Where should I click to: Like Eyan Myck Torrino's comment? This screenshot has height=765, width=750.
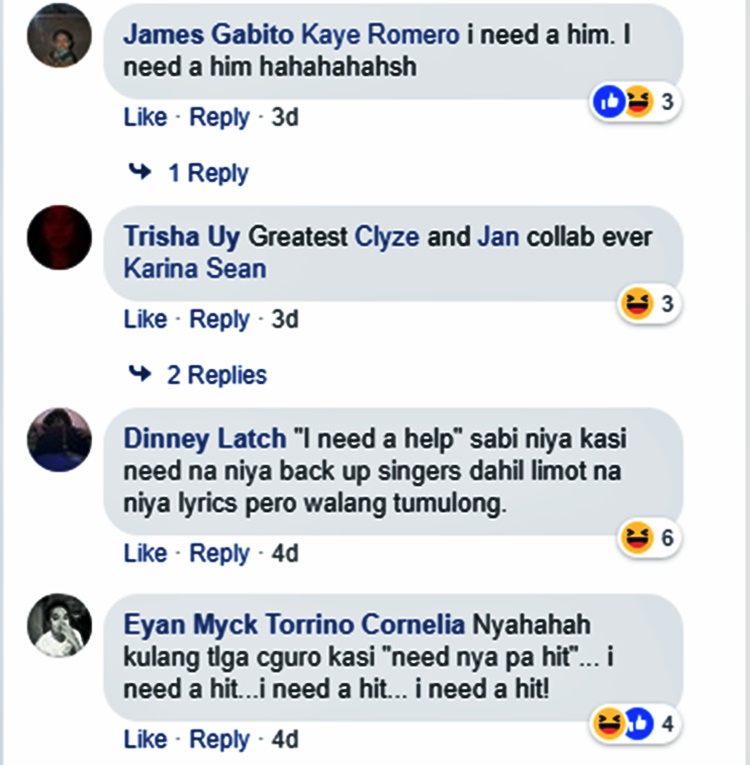145,739
